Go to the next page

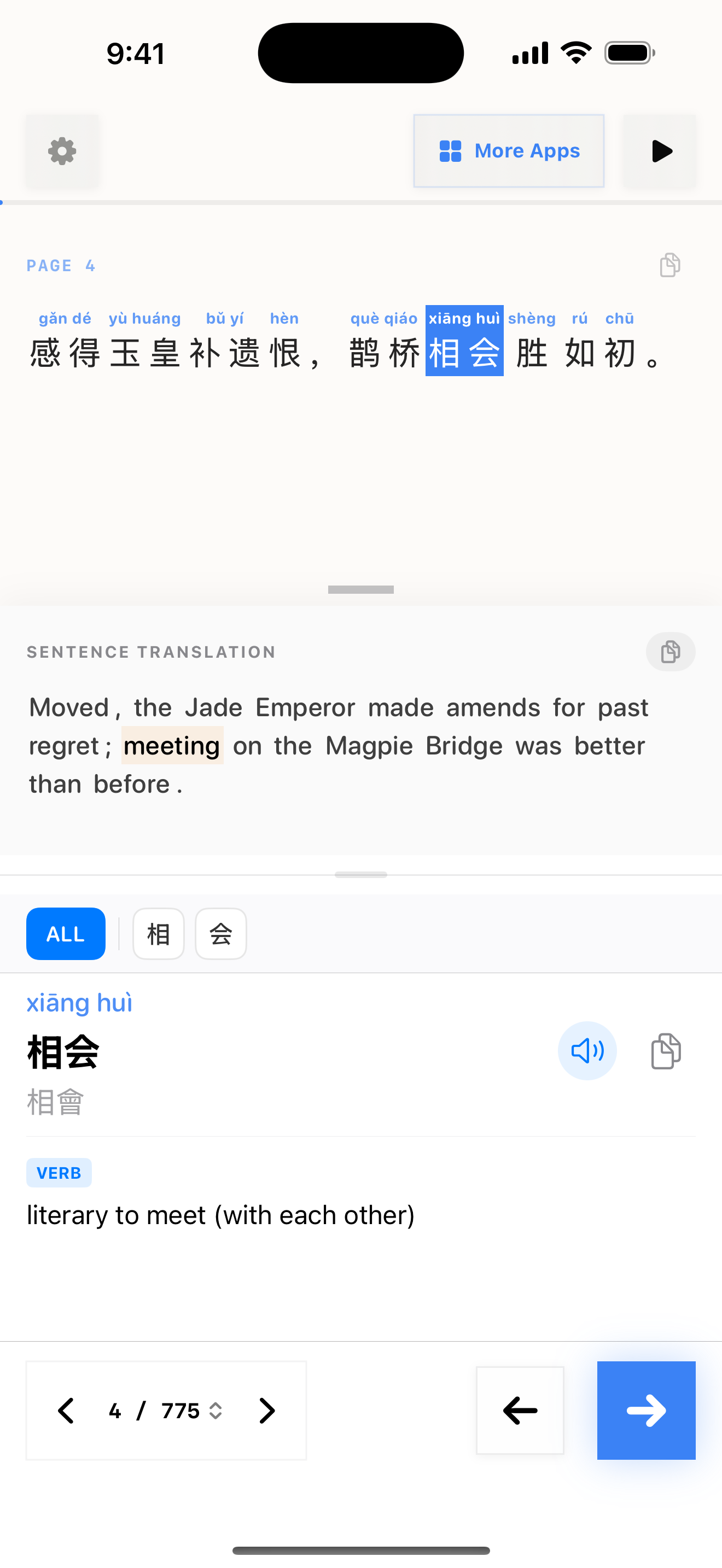pos(266,1411)
